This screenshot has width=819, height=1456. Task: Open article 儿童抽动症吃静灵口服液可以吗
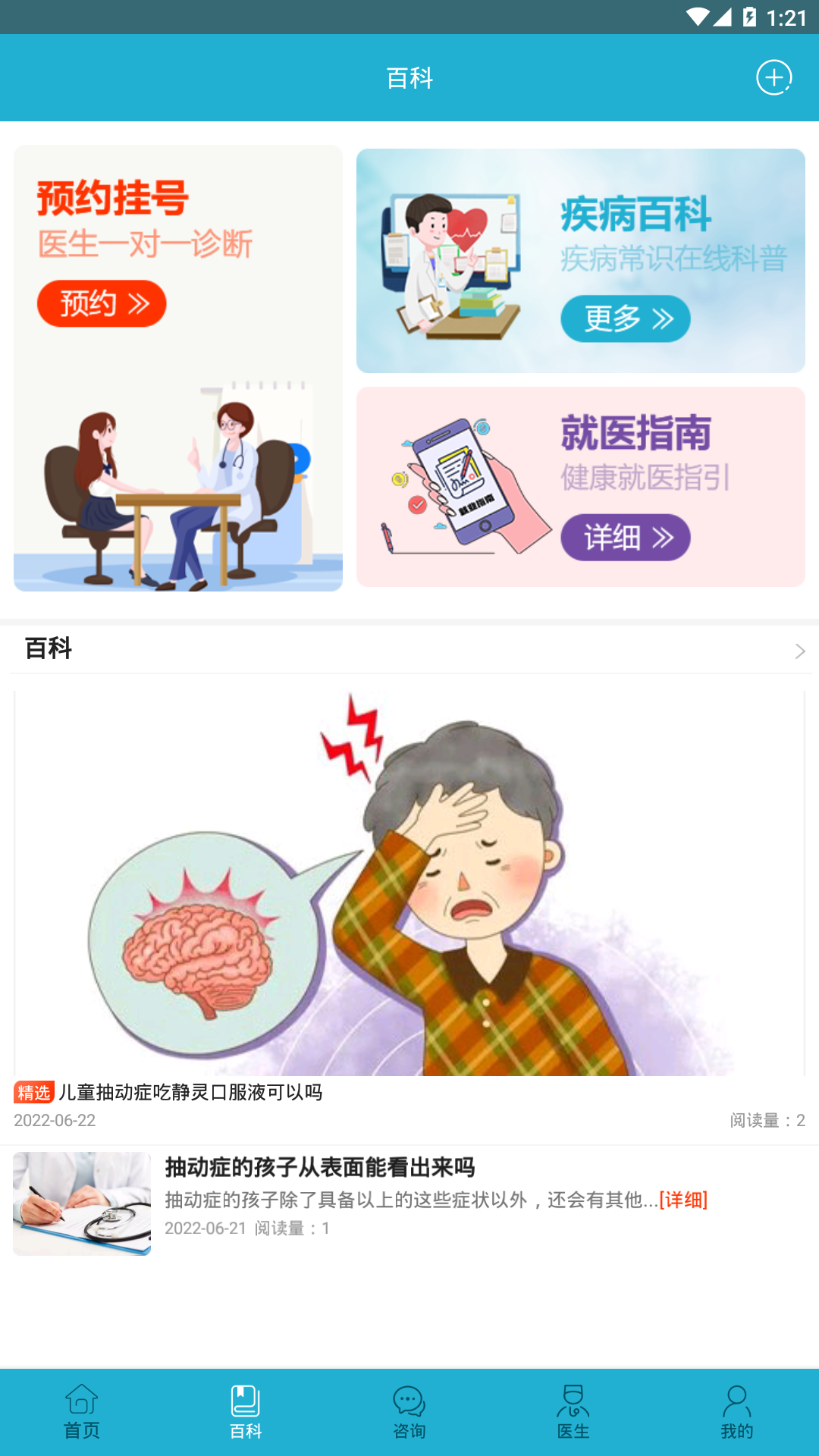(x=190, y=1092)
